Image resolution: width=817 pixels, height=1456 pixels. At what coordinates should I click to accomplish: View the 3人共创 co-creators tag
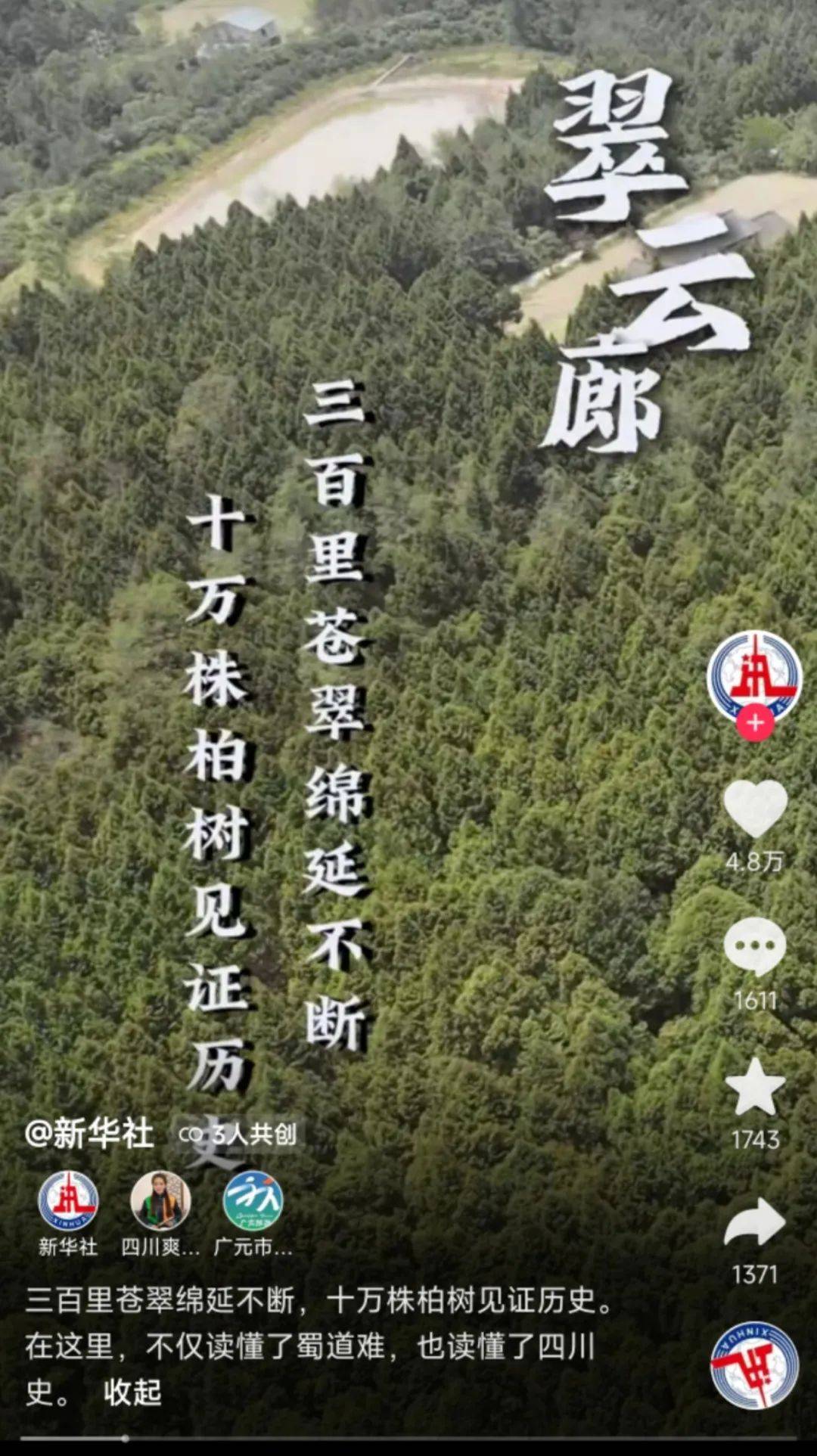(239, 1135)
